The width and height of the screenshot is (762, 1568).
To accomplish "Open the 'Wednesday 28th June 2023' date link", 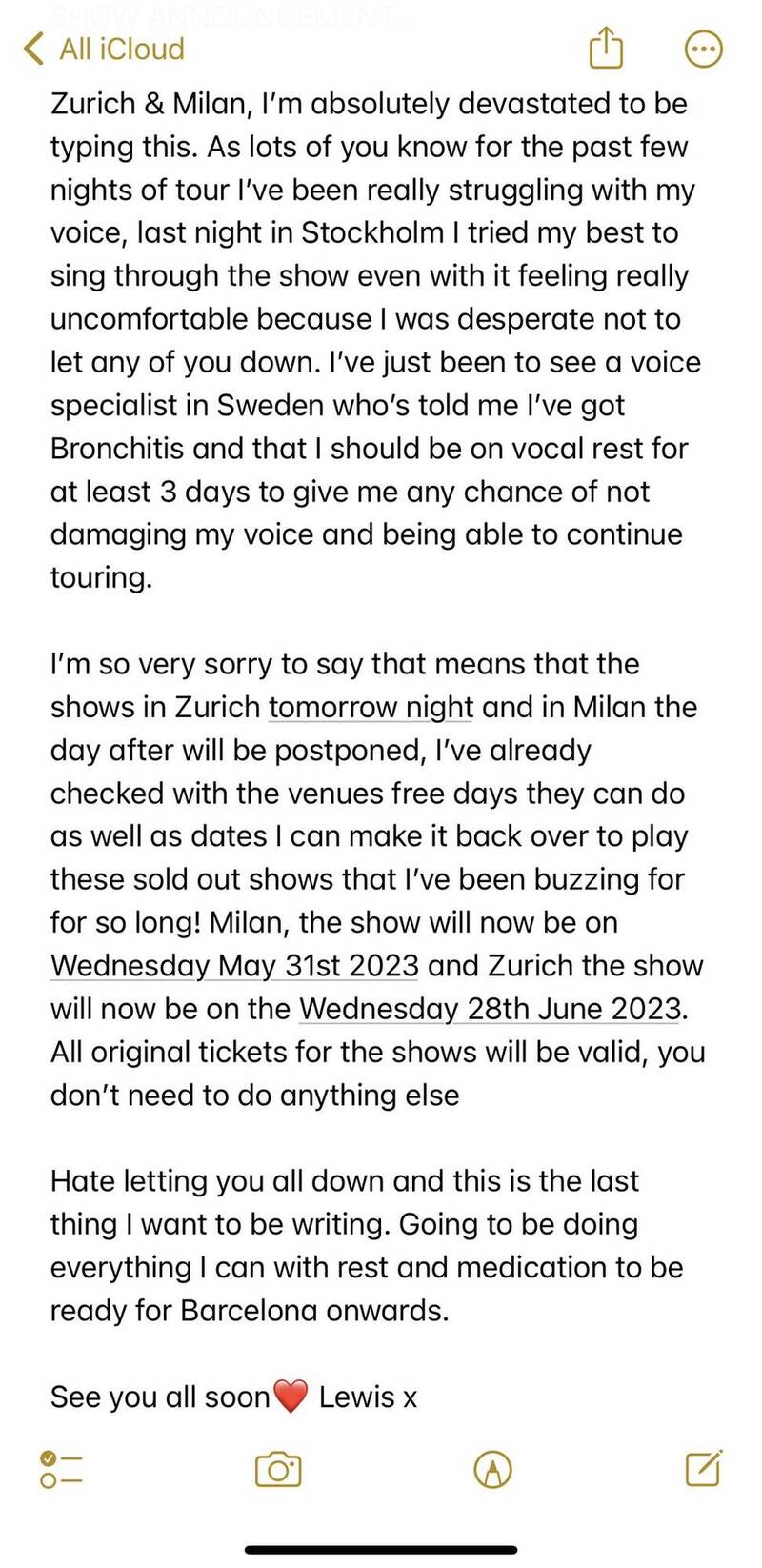I will click(491, 1008).
